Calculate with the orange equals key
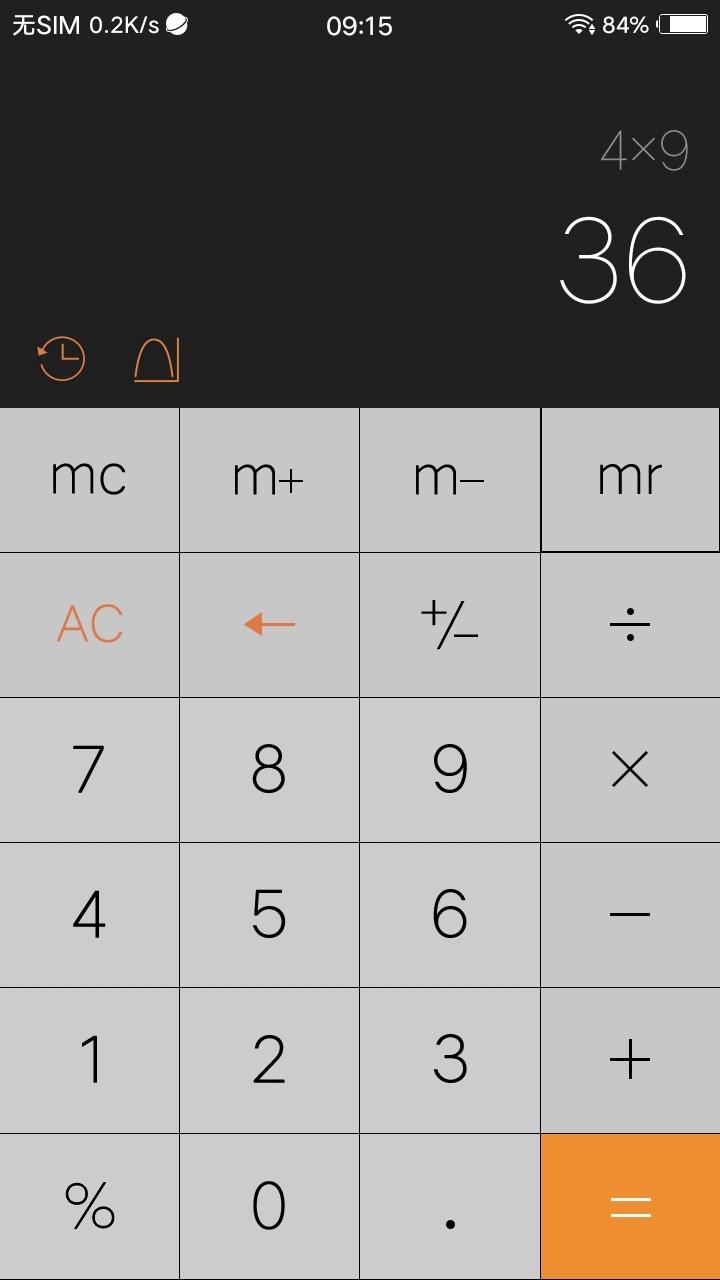The height and width of the screenshot is (1280, 720). click(x=630, y=1206)
